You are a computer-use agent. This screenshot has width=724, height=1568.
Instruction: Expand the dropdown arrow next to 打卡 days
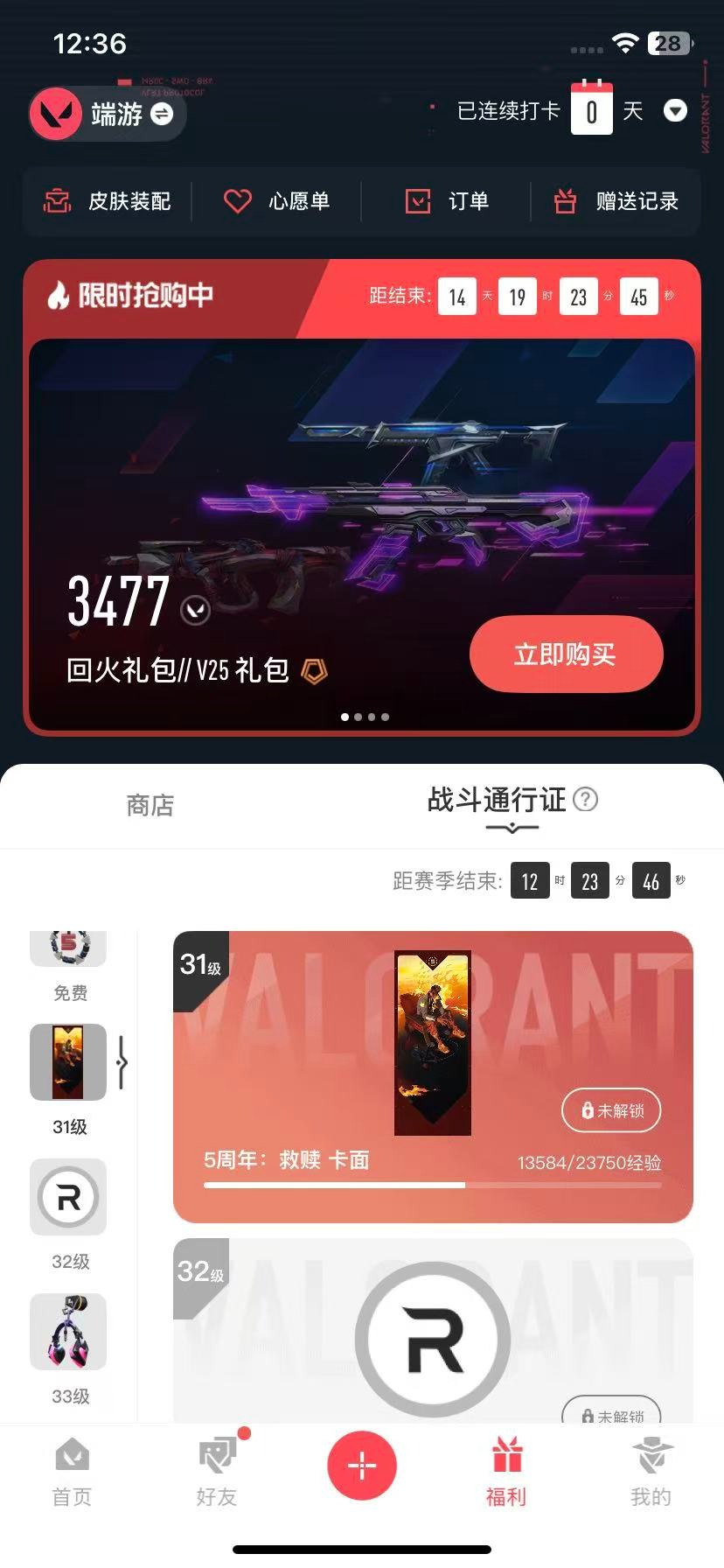point(675,112)
